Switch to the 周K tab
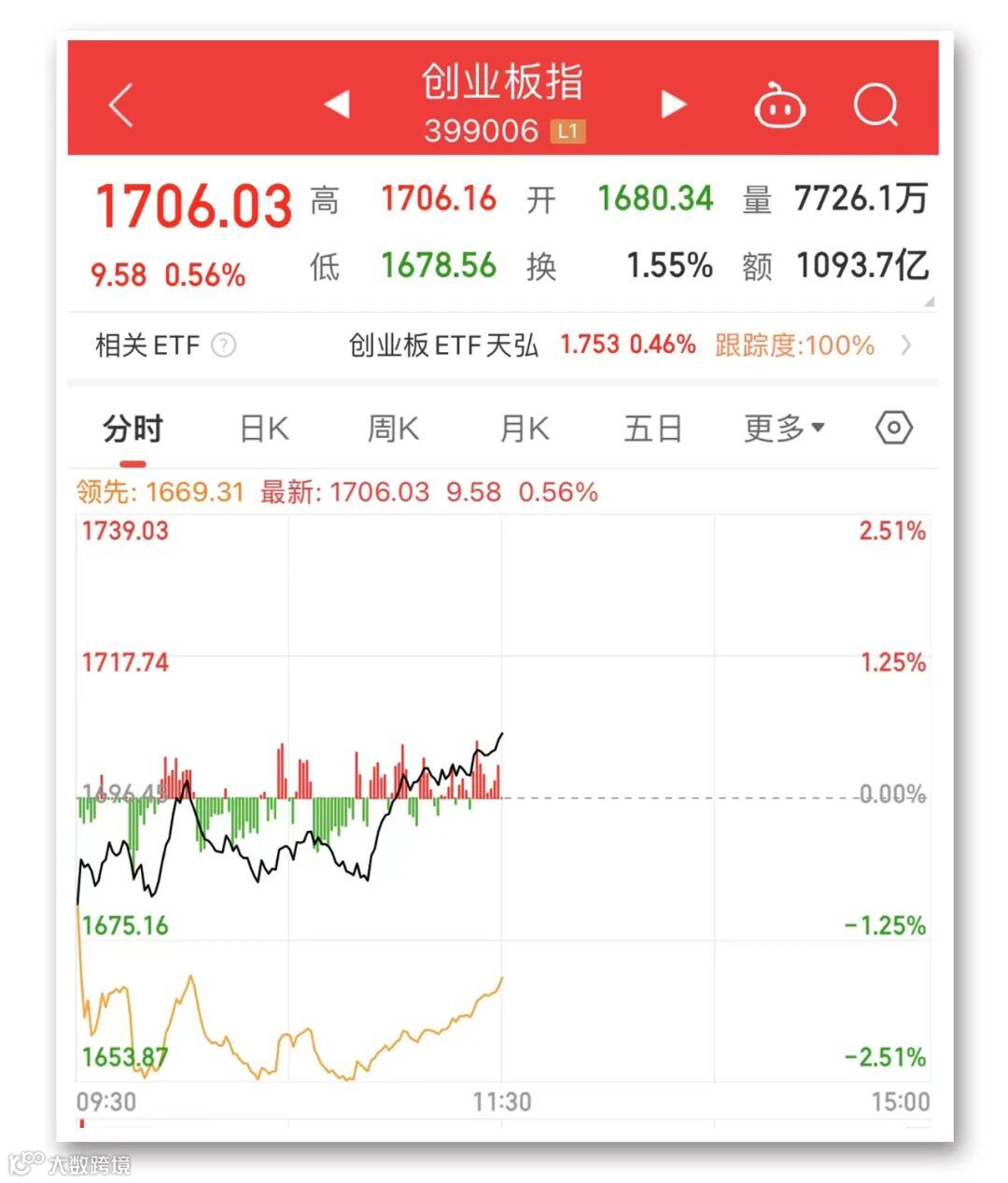The height and width of the screenshot is (1183, 1008). point(393,430)
